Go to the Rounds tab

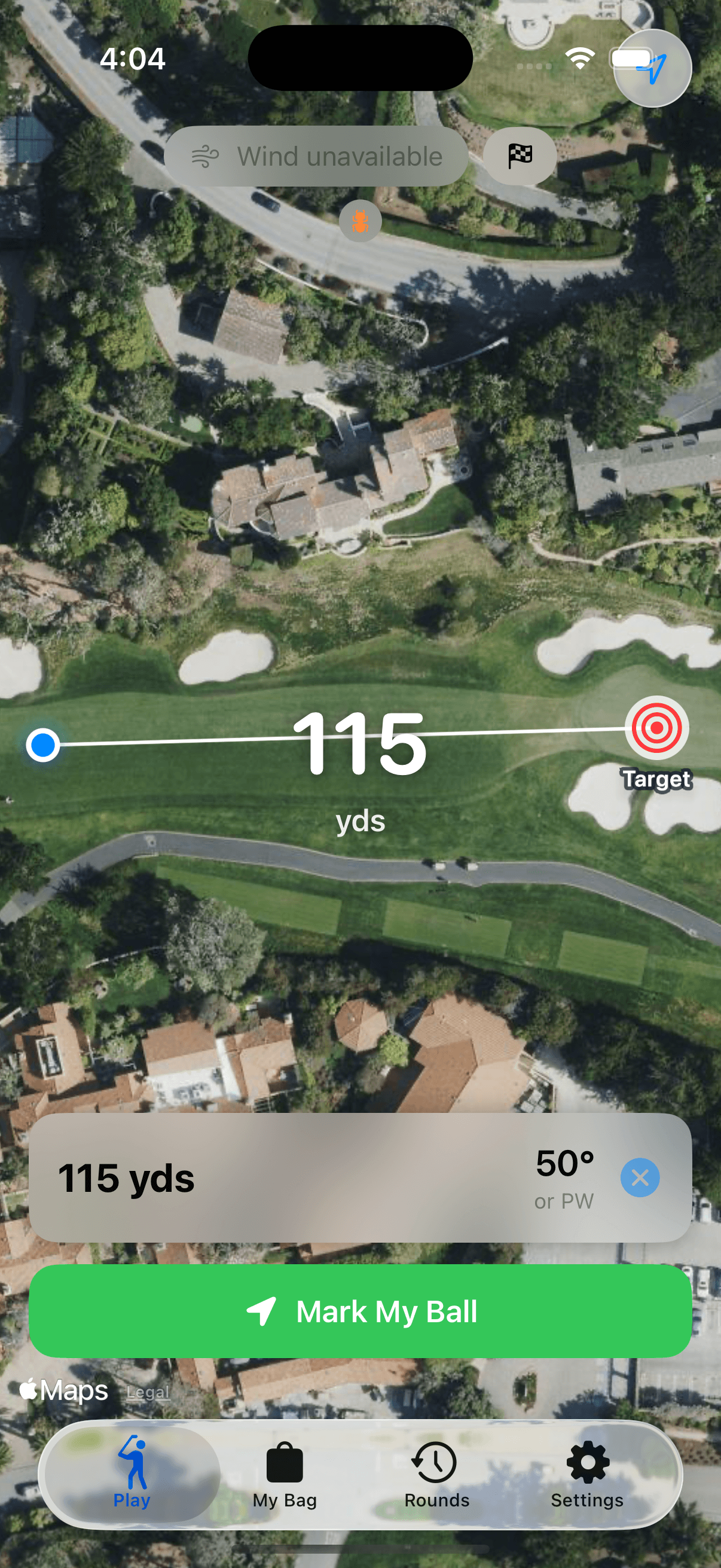pyautogui.click(x=436, y=1474)
